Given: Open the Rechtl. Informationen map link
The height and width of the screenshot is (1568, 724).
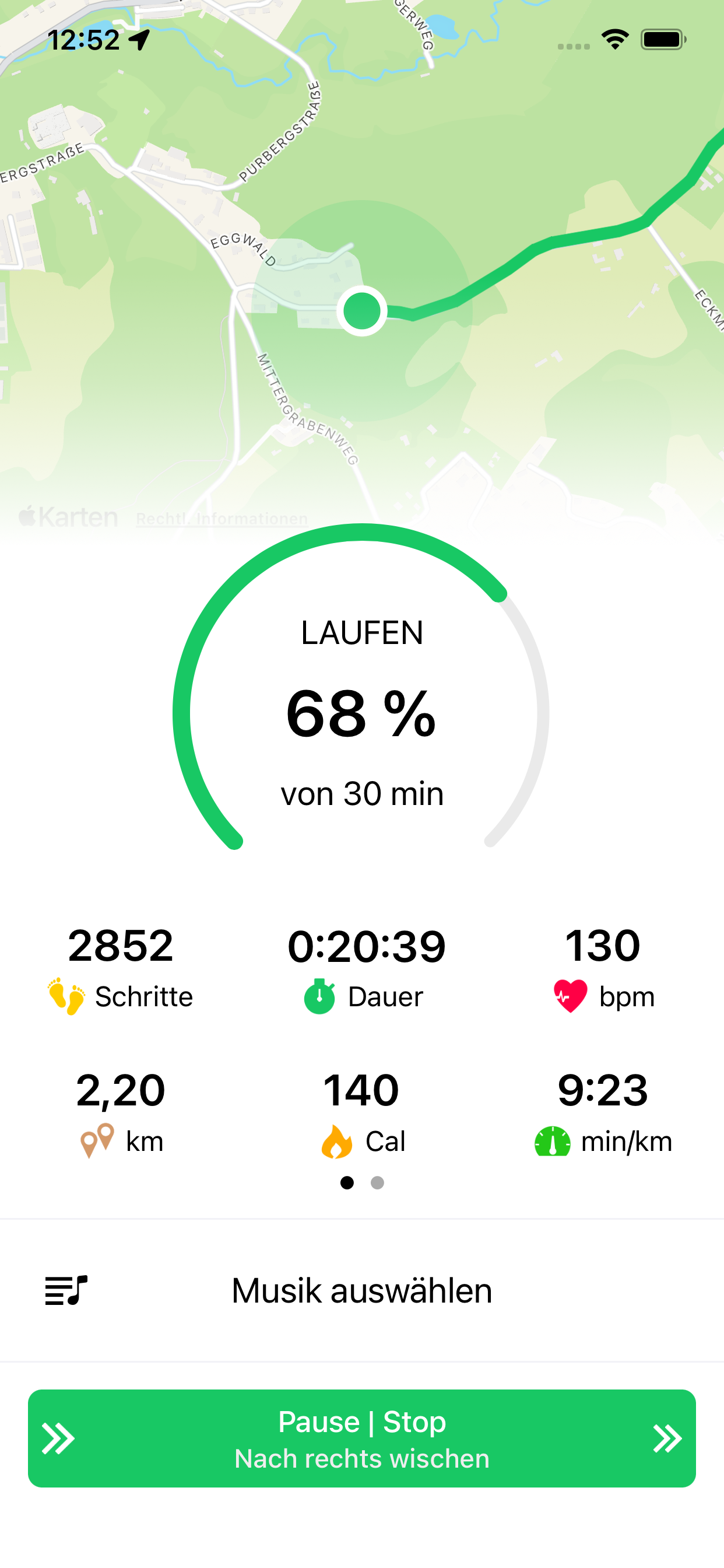Looking at the screenshot, I should (222, 519).
